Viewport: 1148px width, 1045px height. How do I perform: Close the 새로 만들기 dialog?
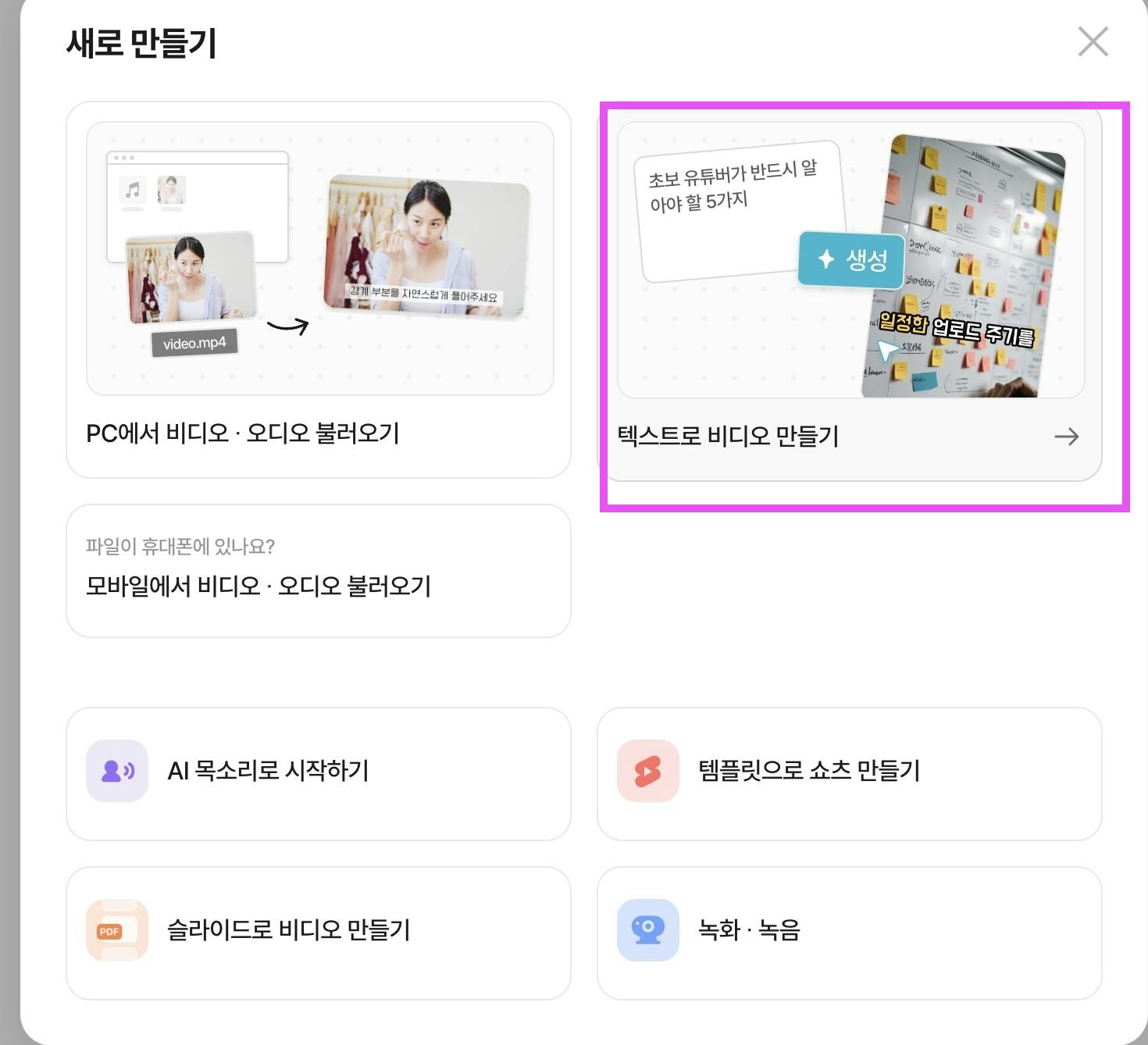click(1093, 41)
